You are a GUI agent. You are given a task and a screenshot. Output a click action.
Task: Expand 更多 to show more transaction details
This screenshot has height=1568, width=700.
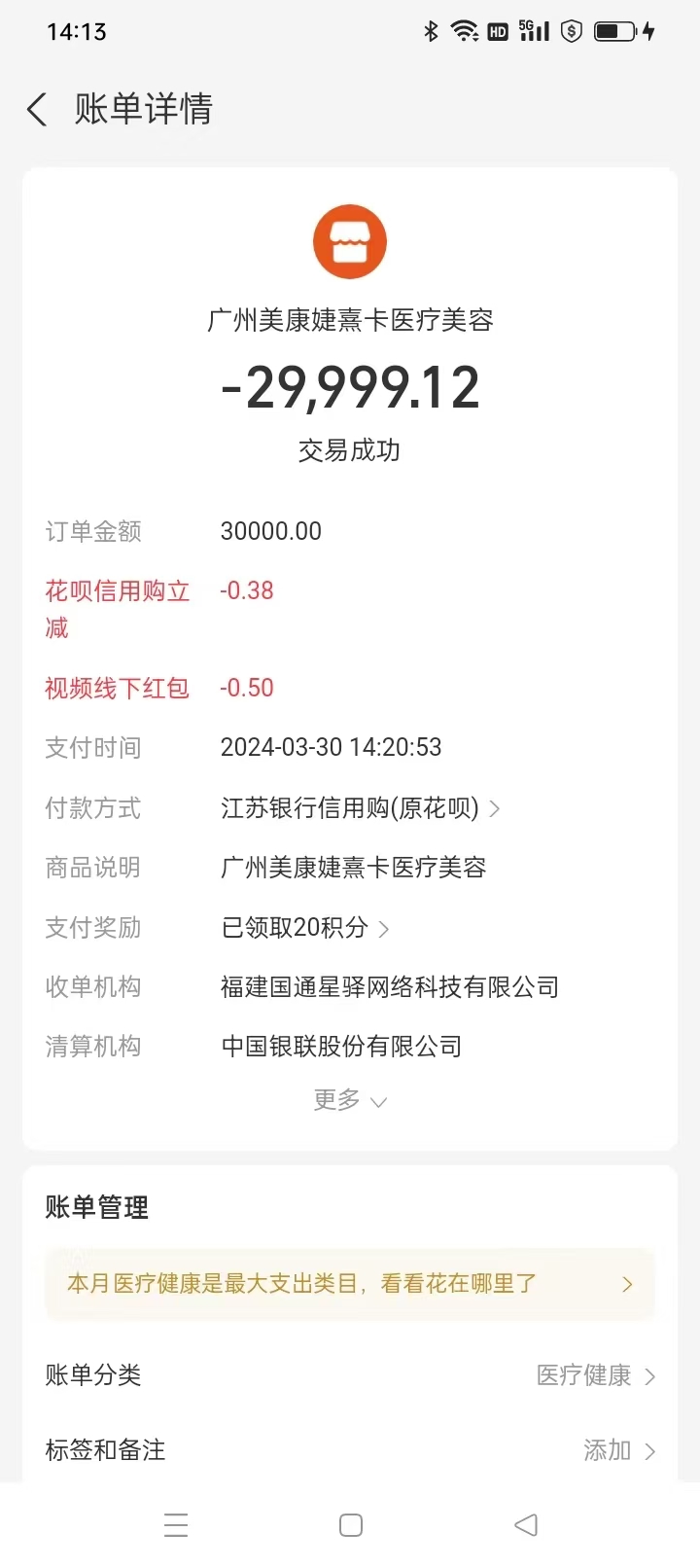[349, 1099]
